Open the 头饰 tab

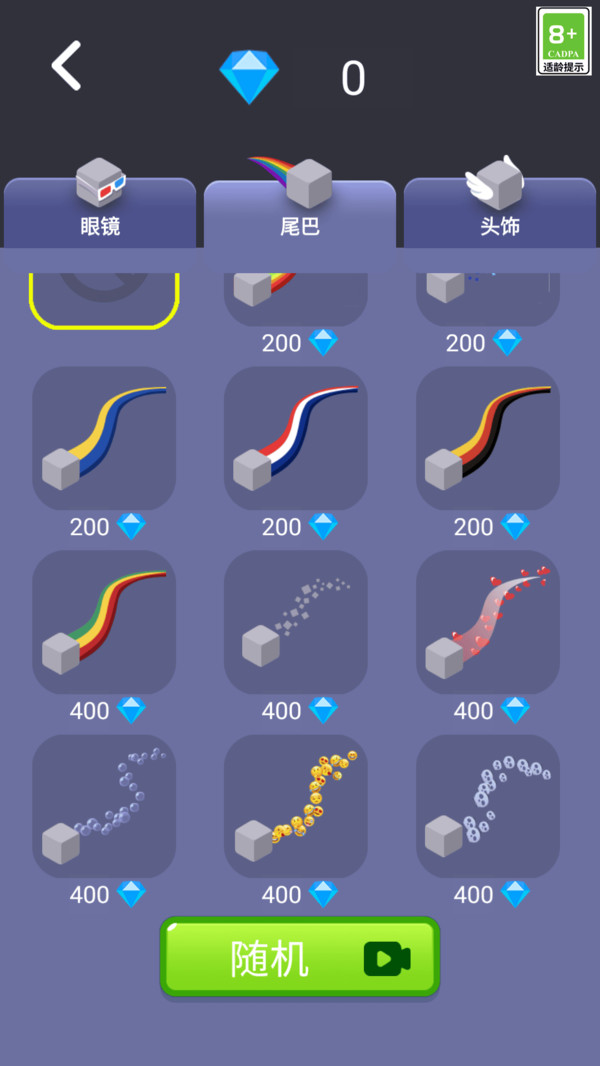click(500, 213)
